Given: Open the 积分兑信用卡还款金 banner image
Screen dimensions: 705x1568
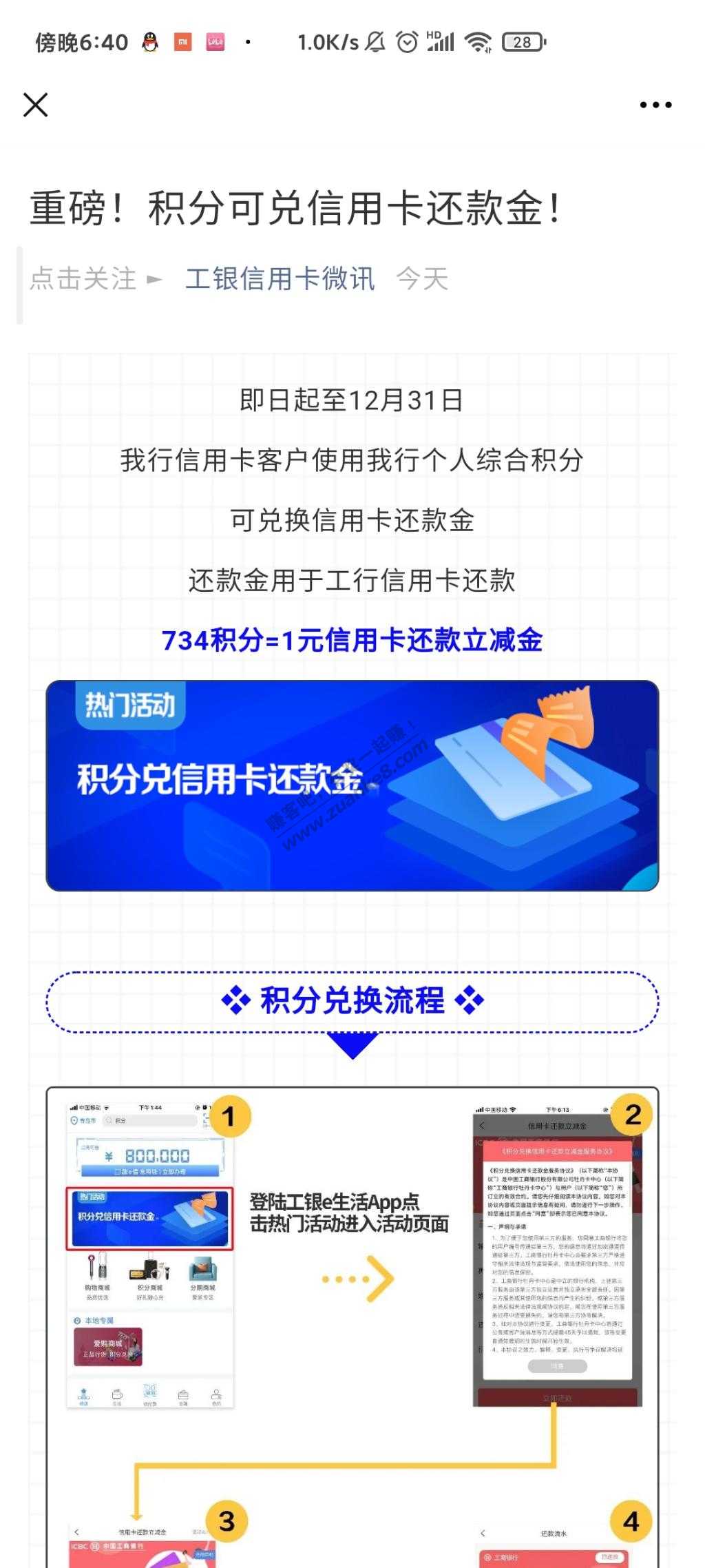Looking at the screenshot, I should point(352,785).
